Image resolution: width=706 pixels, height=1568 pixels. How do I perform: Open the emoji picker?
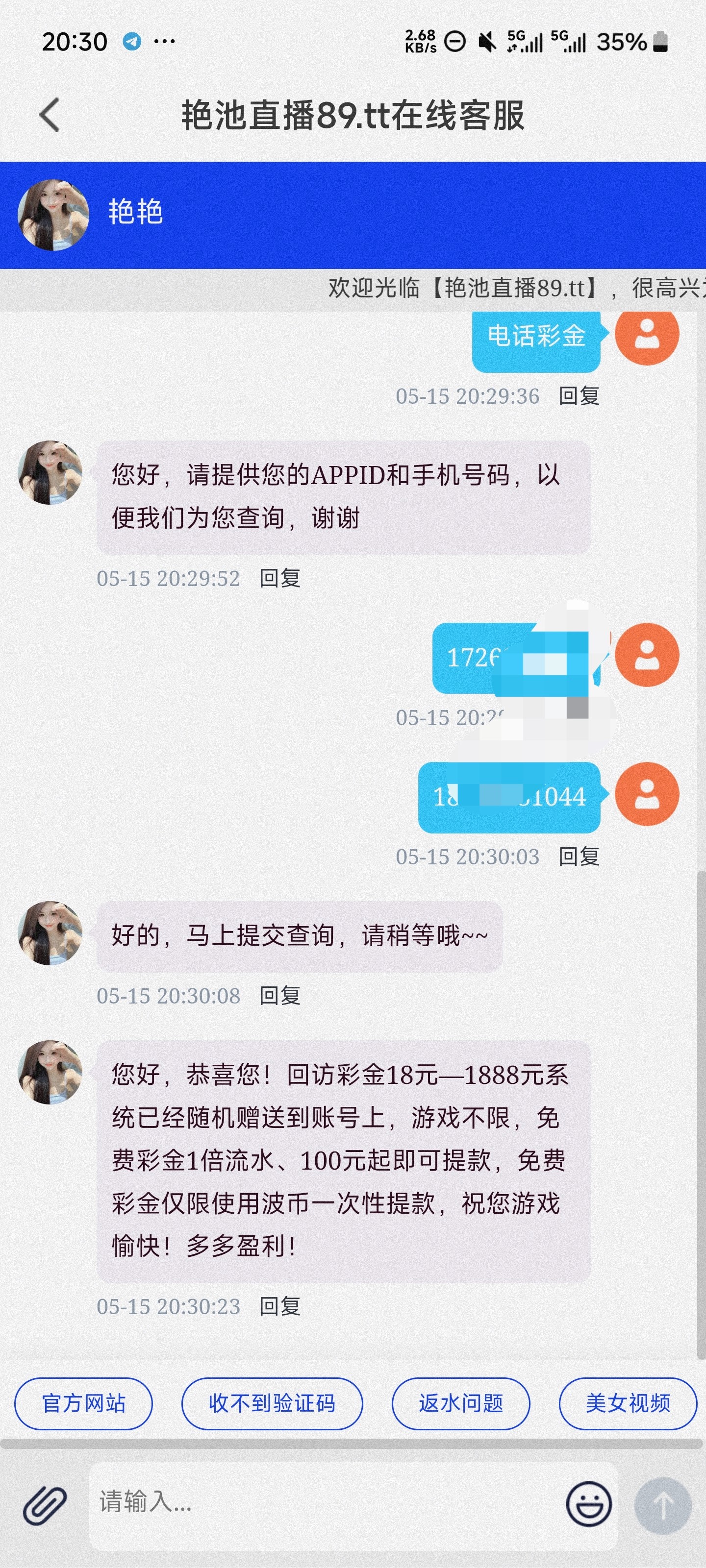588,1504
